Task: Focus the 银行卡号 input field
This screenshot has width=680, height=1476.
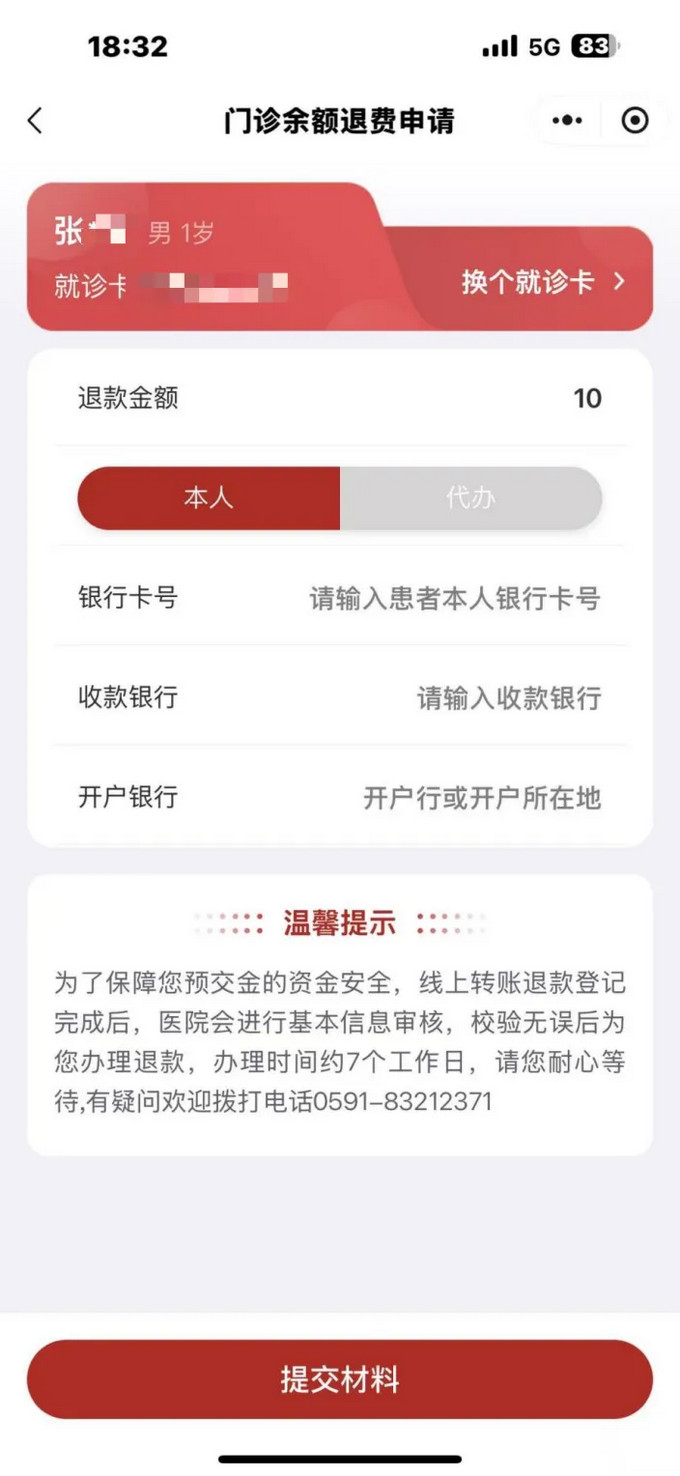Action: [455, 598]
